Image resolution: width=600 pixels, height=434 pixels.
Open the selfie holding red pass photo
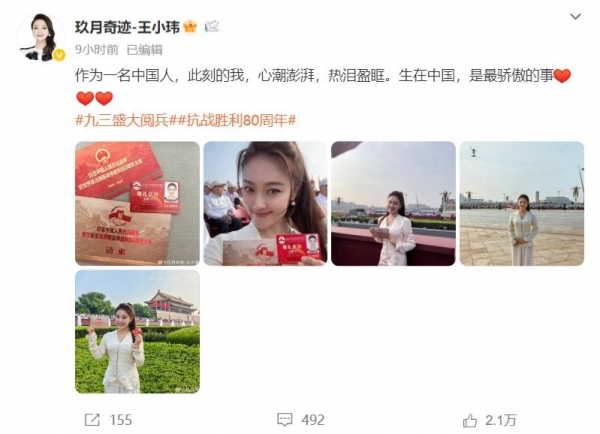pyautogui.click(x=265, y=203)
